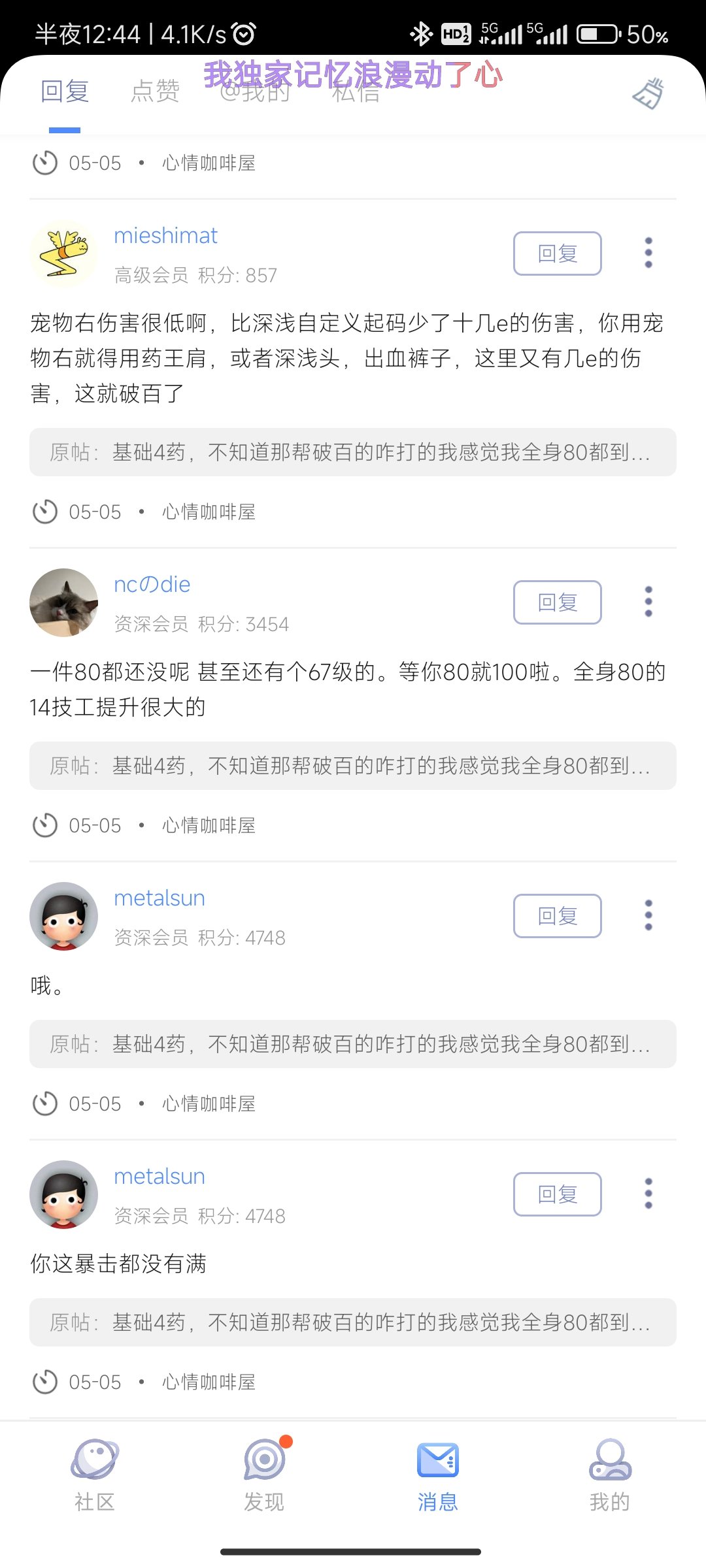Tap the broom icon to clear messages
The width and height of the screenshot is (706, 1568).
648,93
